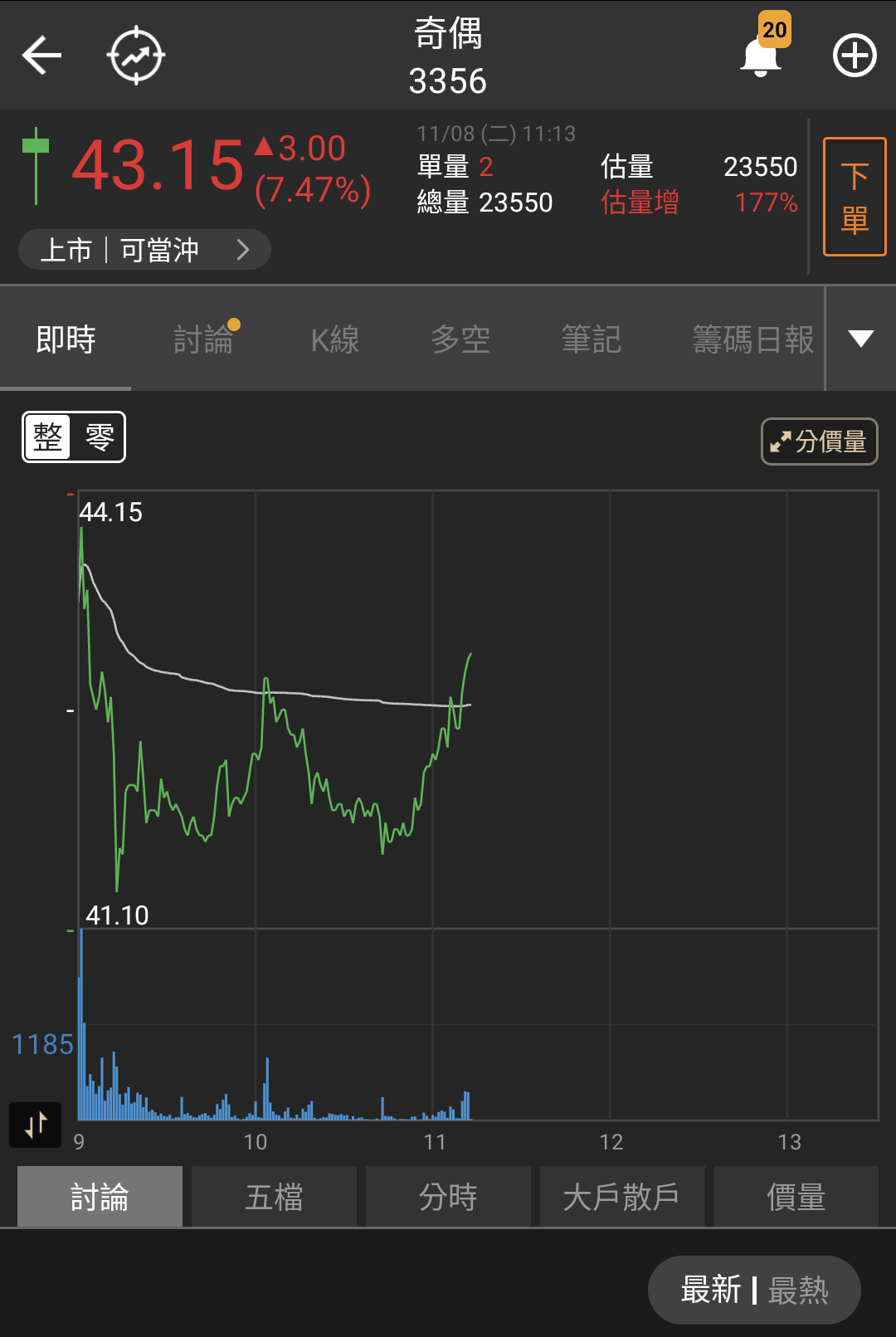Open the 上市 | 可當沖 info chip
The width and height of the screenshot is (896, 1337).
point(144,250)
